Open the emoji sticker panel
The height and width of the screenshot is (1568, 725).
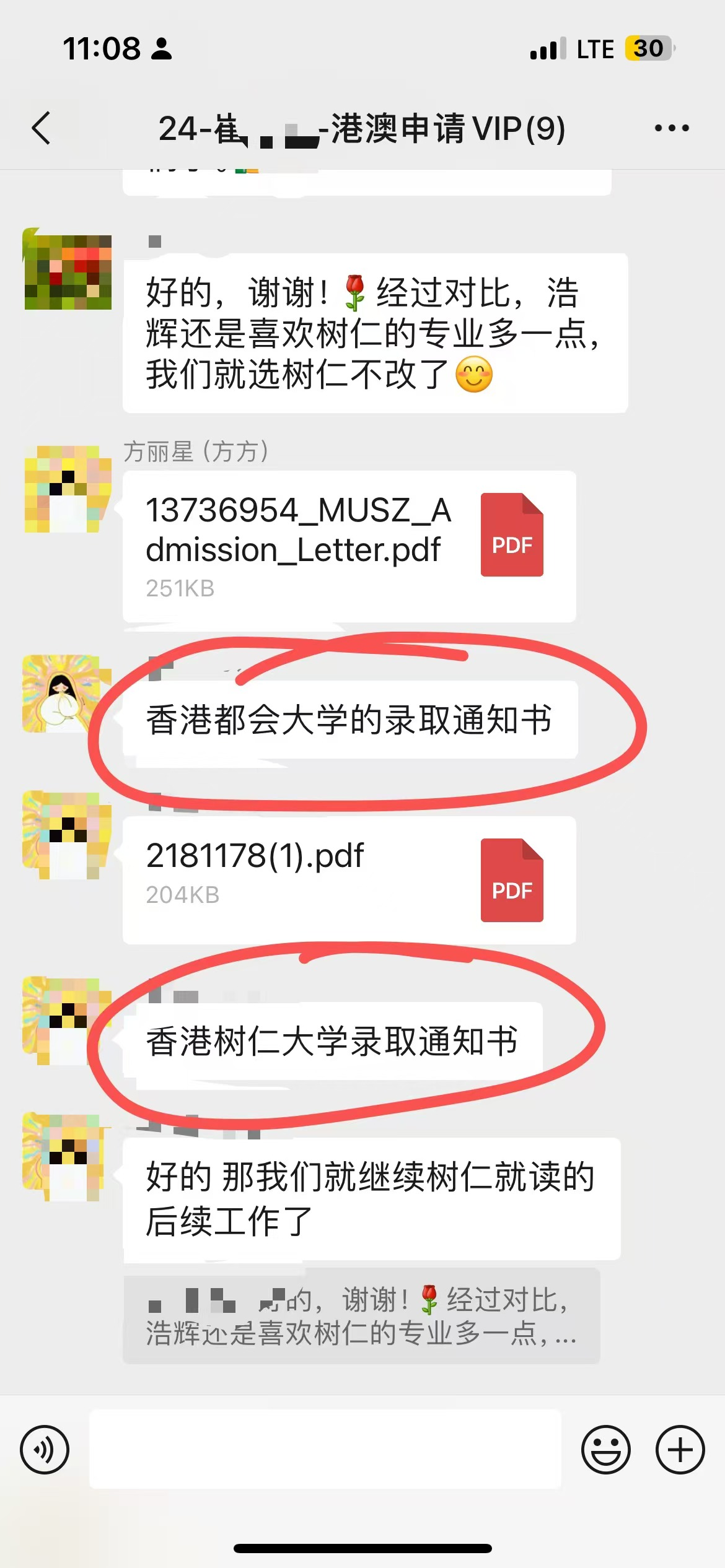tap(605, 1450)
